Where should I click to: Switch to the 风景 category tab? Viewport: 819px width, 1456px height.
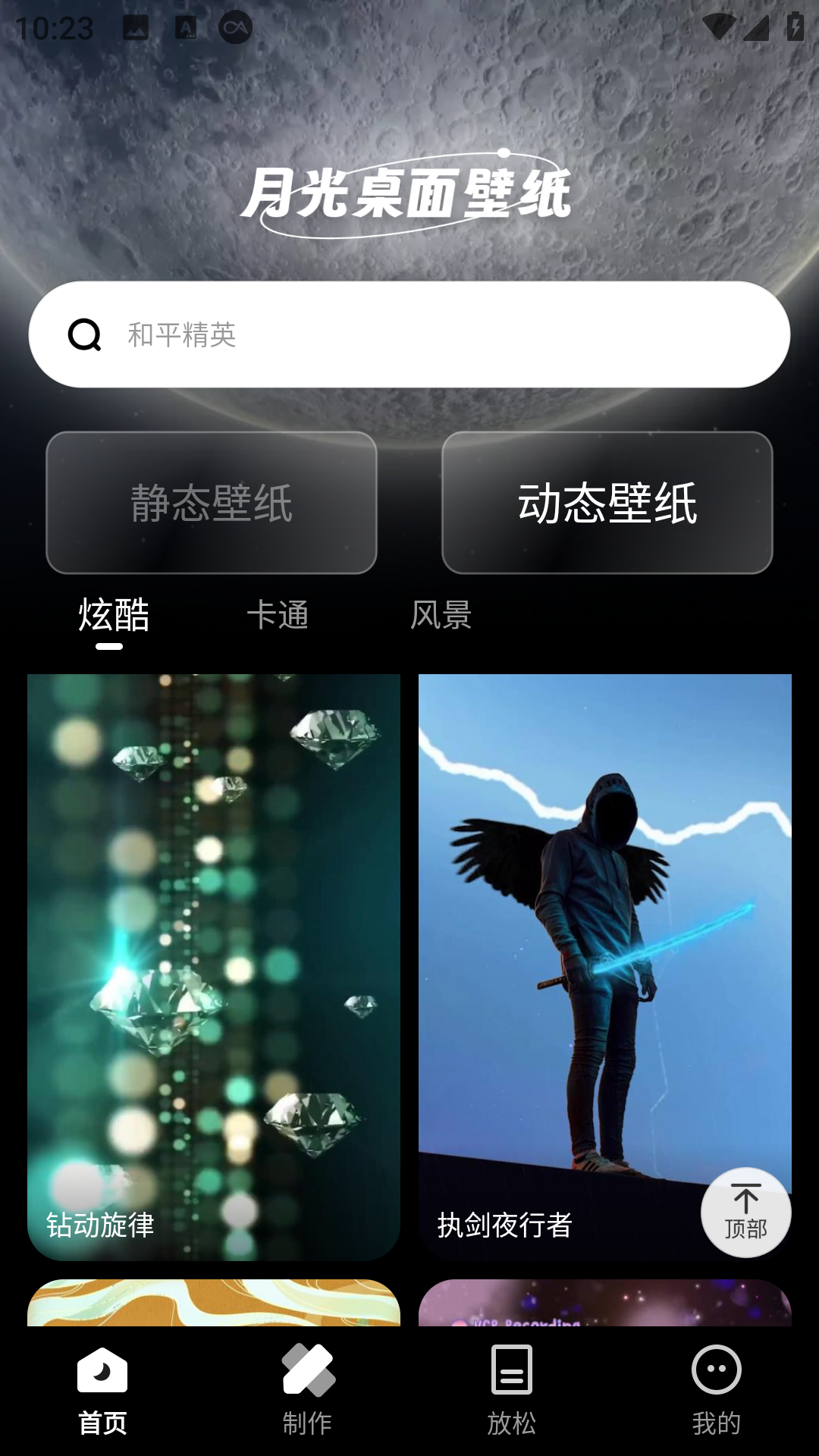[441, 615]
